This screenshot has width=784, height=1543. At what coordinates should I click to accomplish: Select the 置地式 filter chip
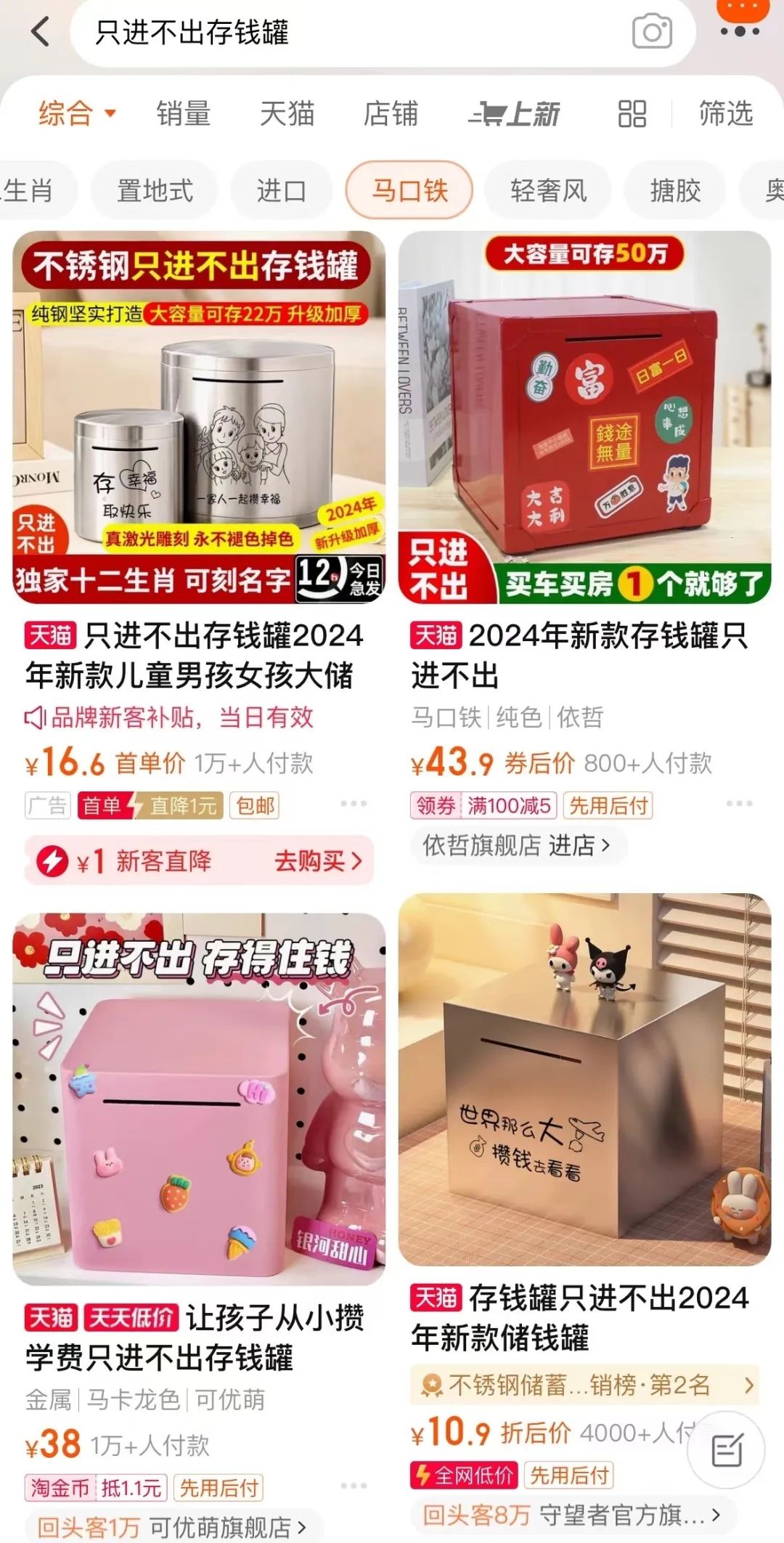tap(155, 190)
